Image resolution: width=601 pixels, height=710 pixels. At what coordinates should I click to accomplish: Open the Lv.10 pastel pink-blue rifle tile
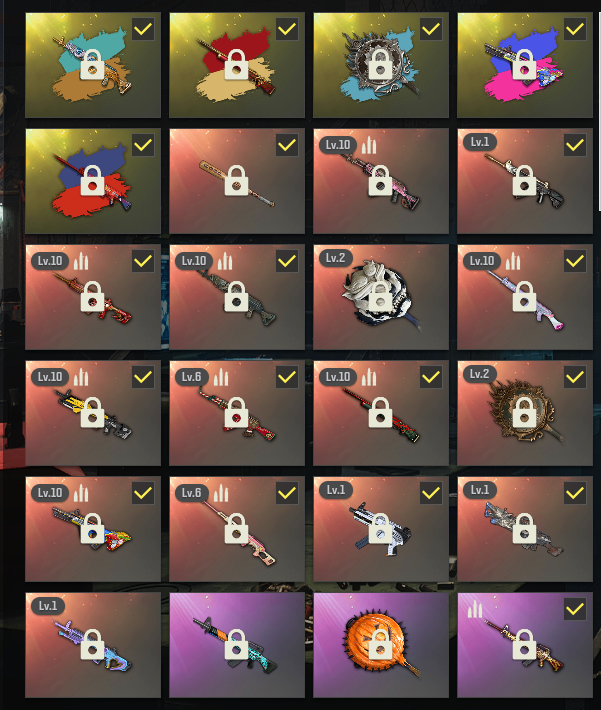click(x=525, y=297)
